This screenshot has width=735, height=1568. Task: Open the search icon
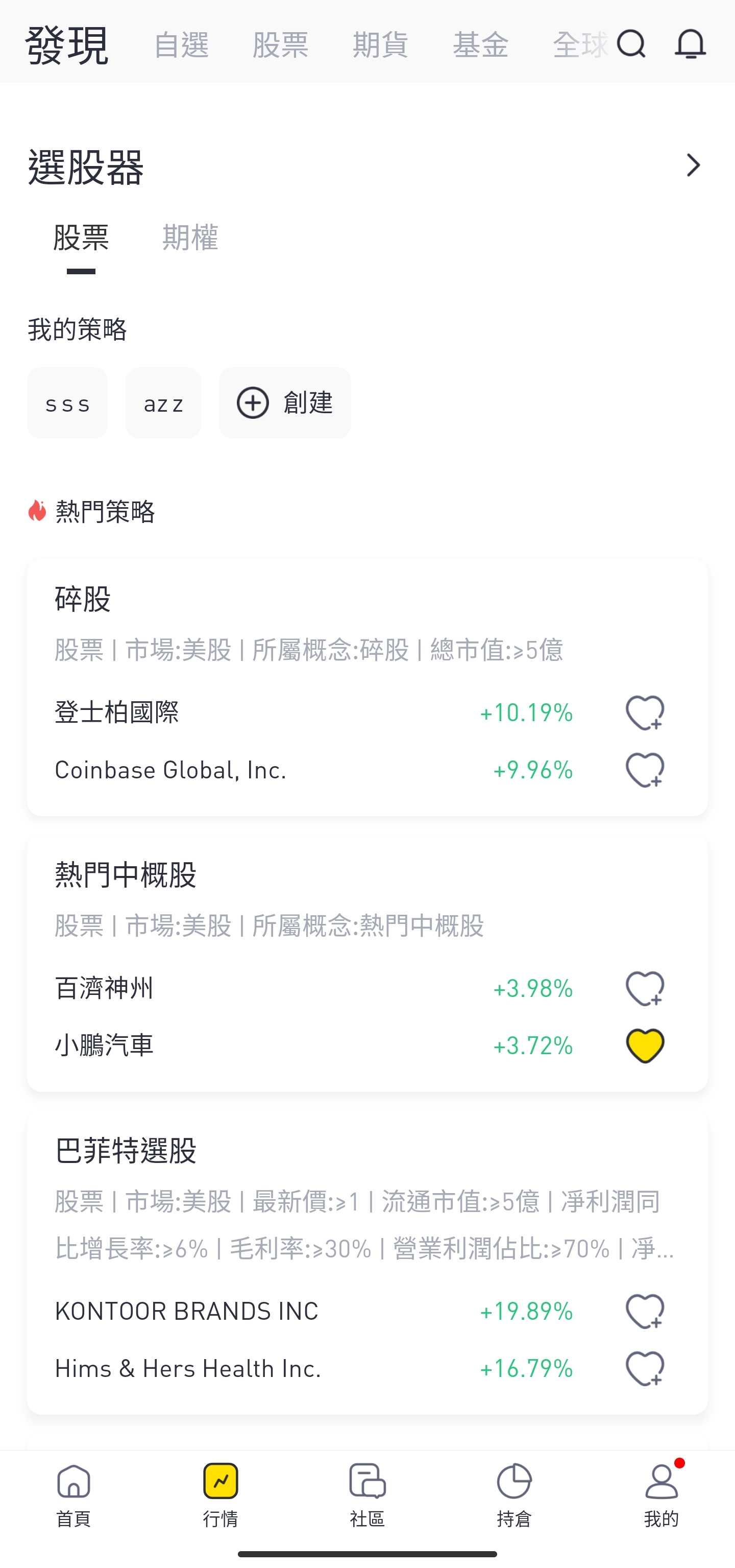click(631, 44)
